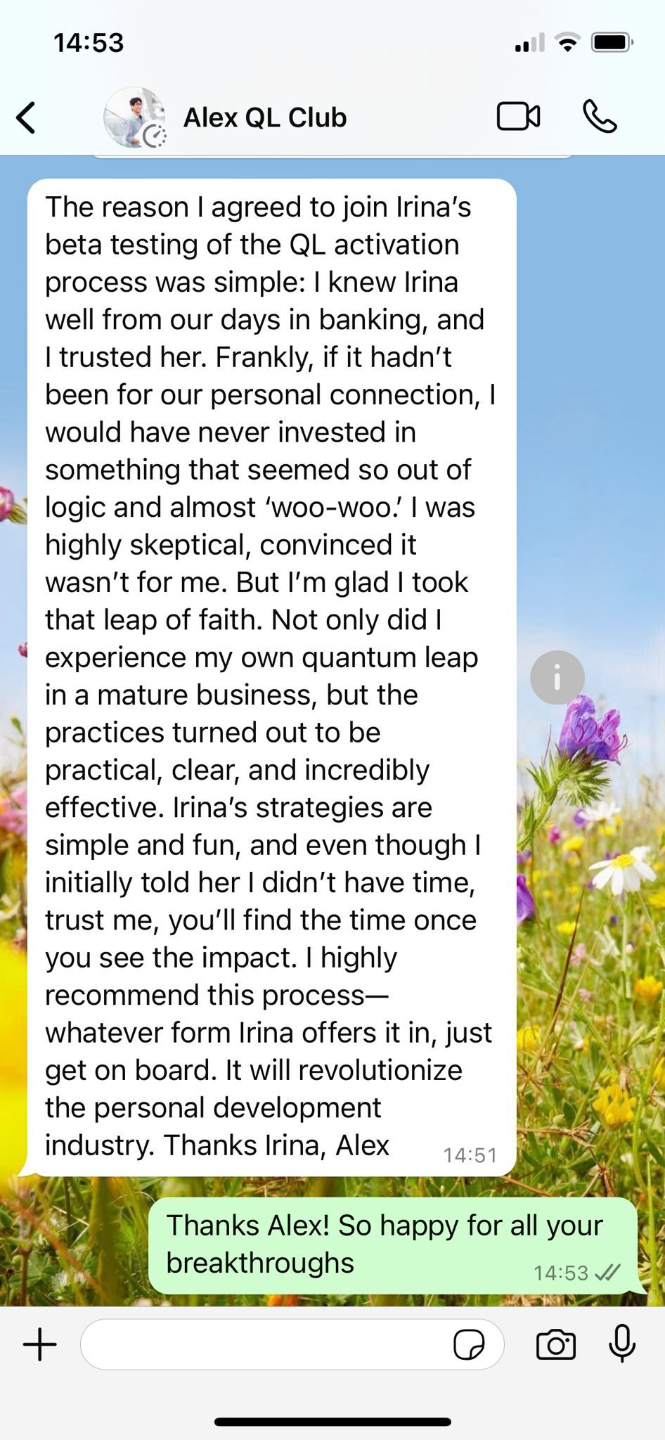Open the attachment plus menu
The height and width of the screenshot is (1440, 665).
click(40, 1345)
